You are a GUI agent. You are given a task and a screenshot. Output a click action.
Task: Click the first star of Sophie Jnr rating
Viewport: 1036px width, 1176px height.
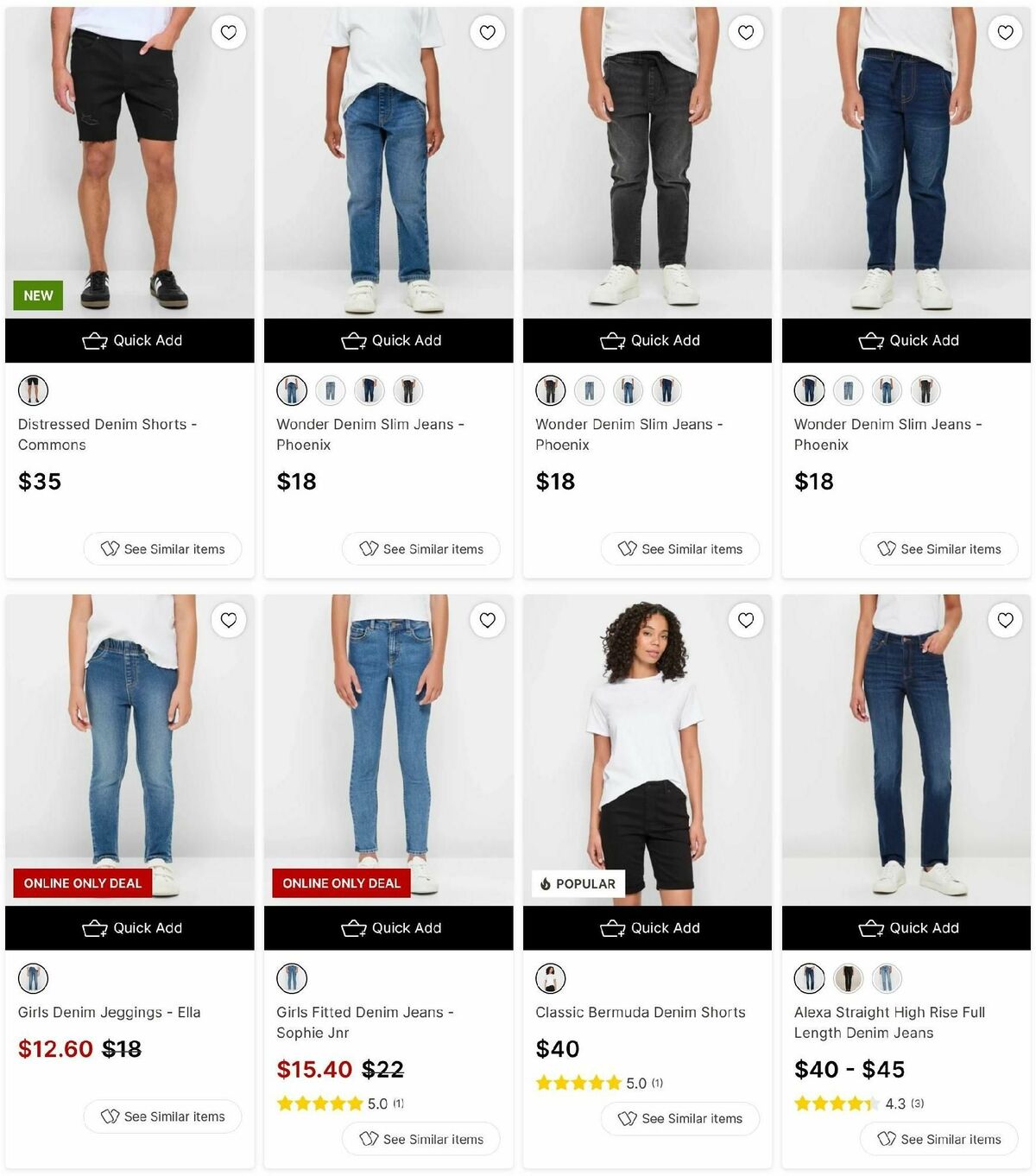(x=283, y=1103)
